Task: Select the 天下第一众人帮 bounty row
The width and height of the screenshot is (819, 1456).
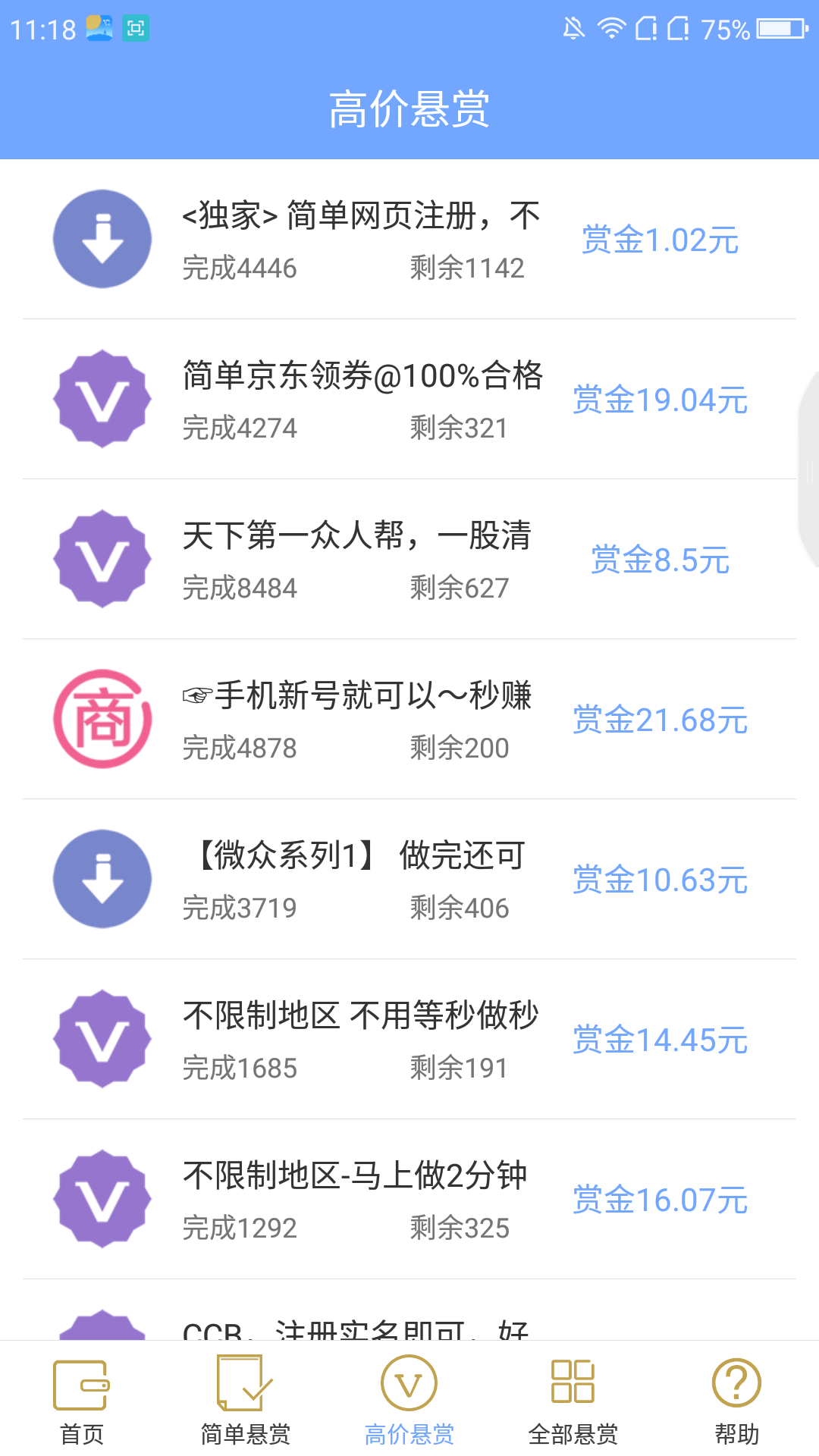Action: point(409,560)
